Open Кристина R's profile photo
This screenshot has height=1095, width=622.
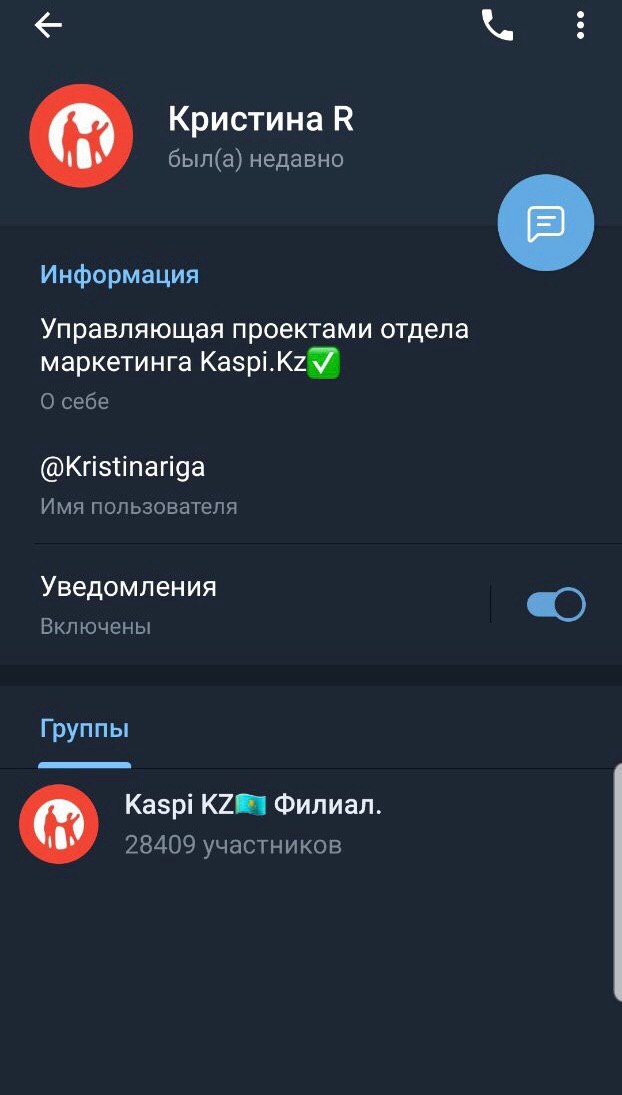[x=81, y=135]
